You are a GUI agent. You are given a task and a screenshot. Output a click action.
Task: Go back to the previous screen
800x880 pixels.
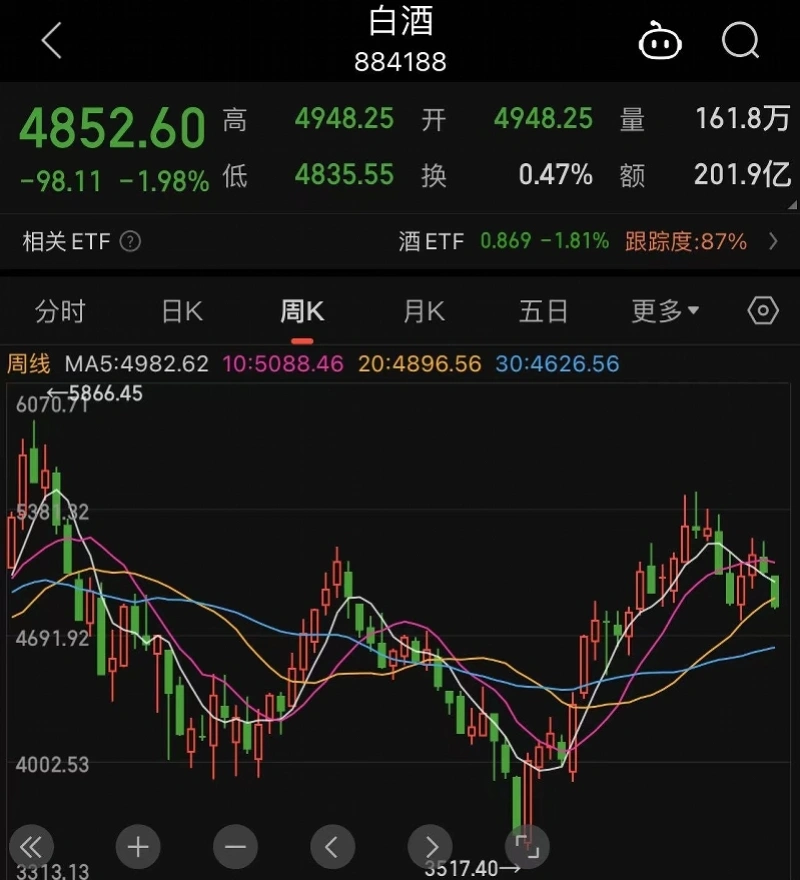pos(52,42)
